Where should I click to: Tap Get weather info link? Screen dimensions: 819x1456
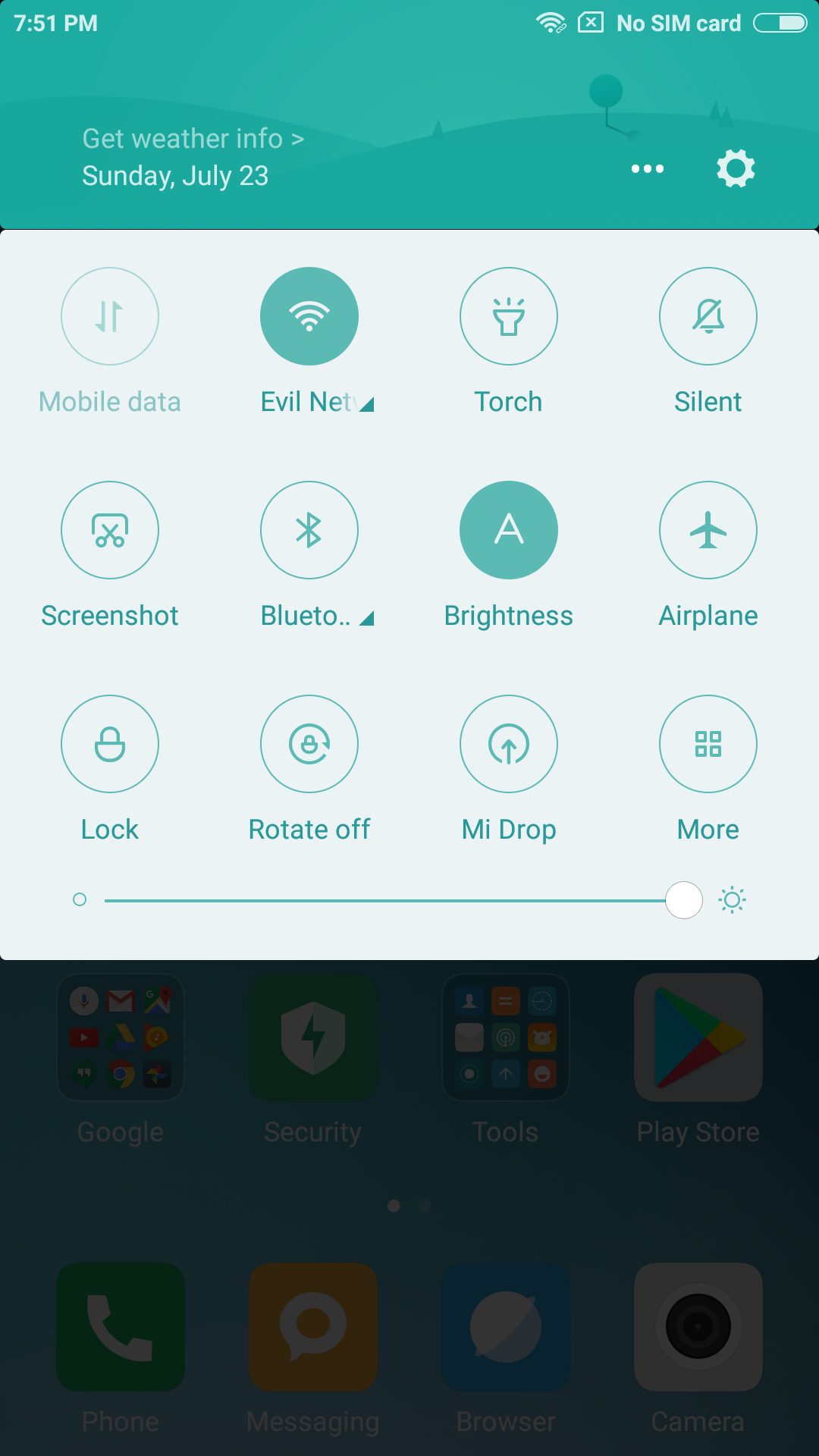point(193,139)
